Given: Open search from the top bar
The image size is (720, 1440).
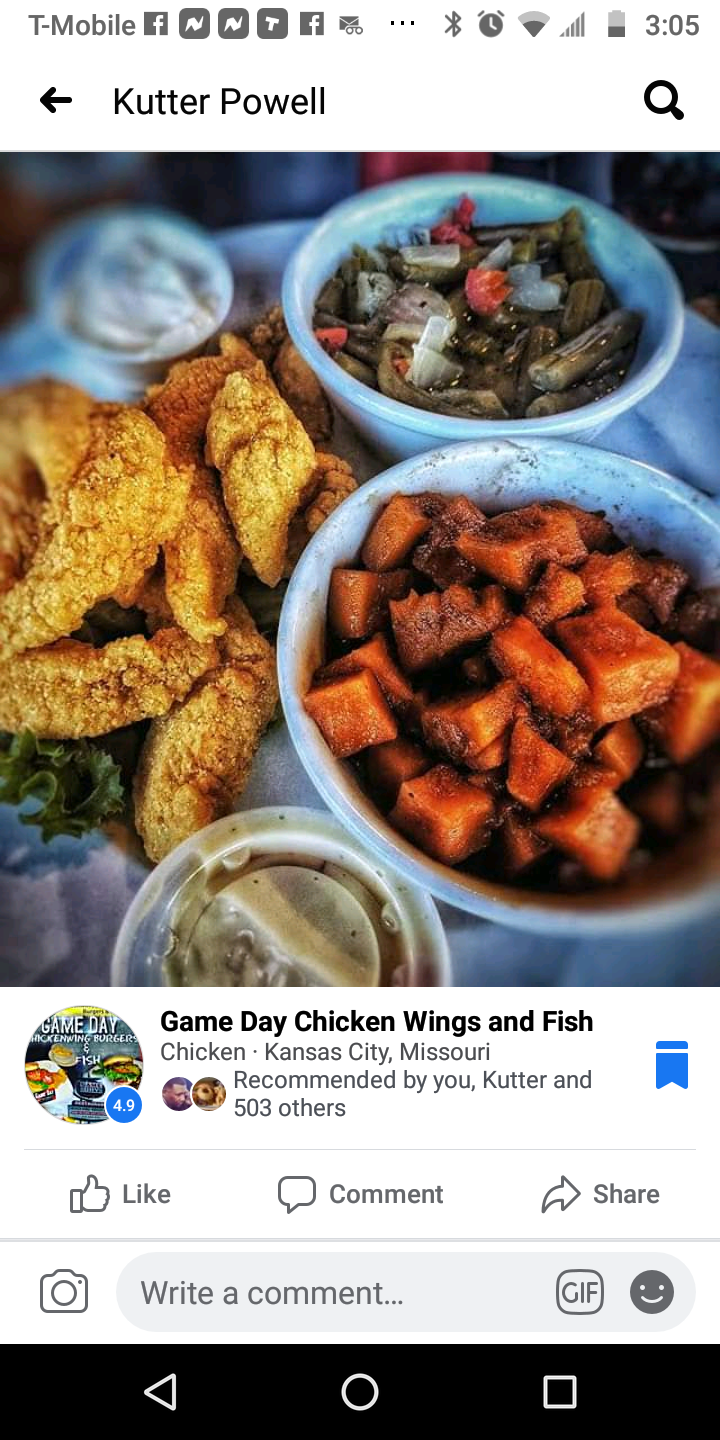Looking at the screenshot, I should click(x=663, y=100).
